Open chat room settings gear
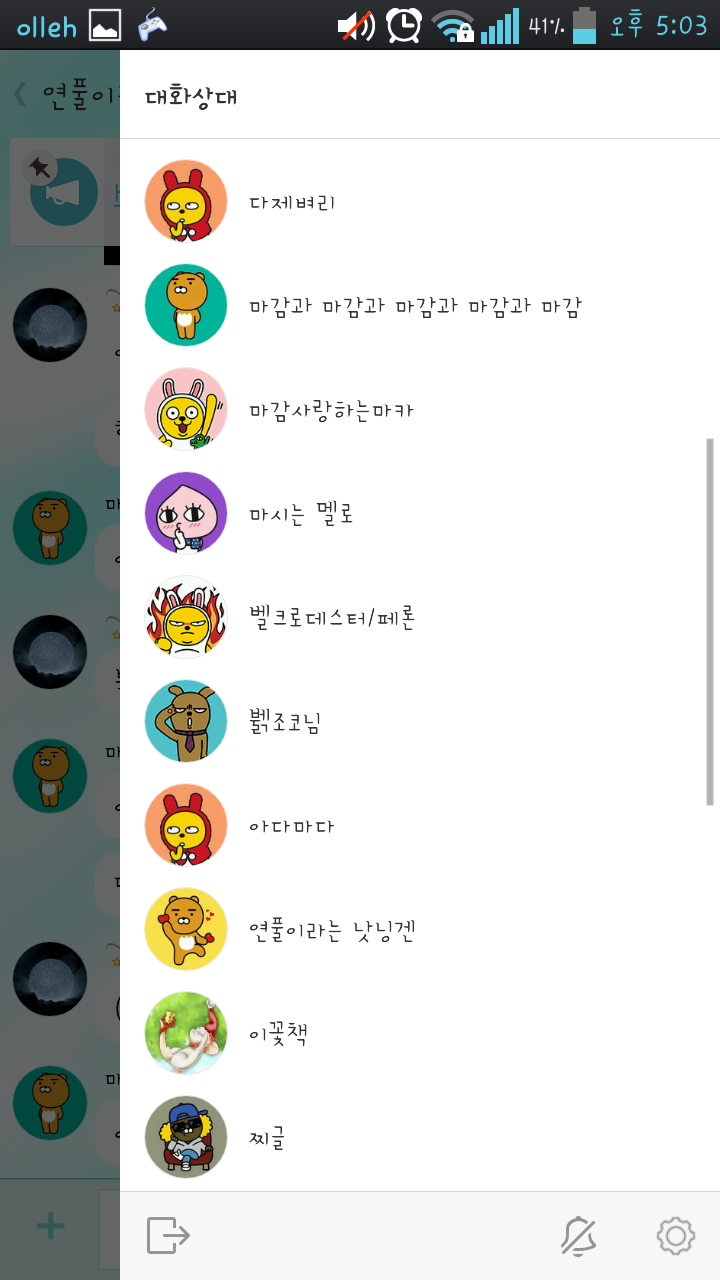 tap(676, 1237)
